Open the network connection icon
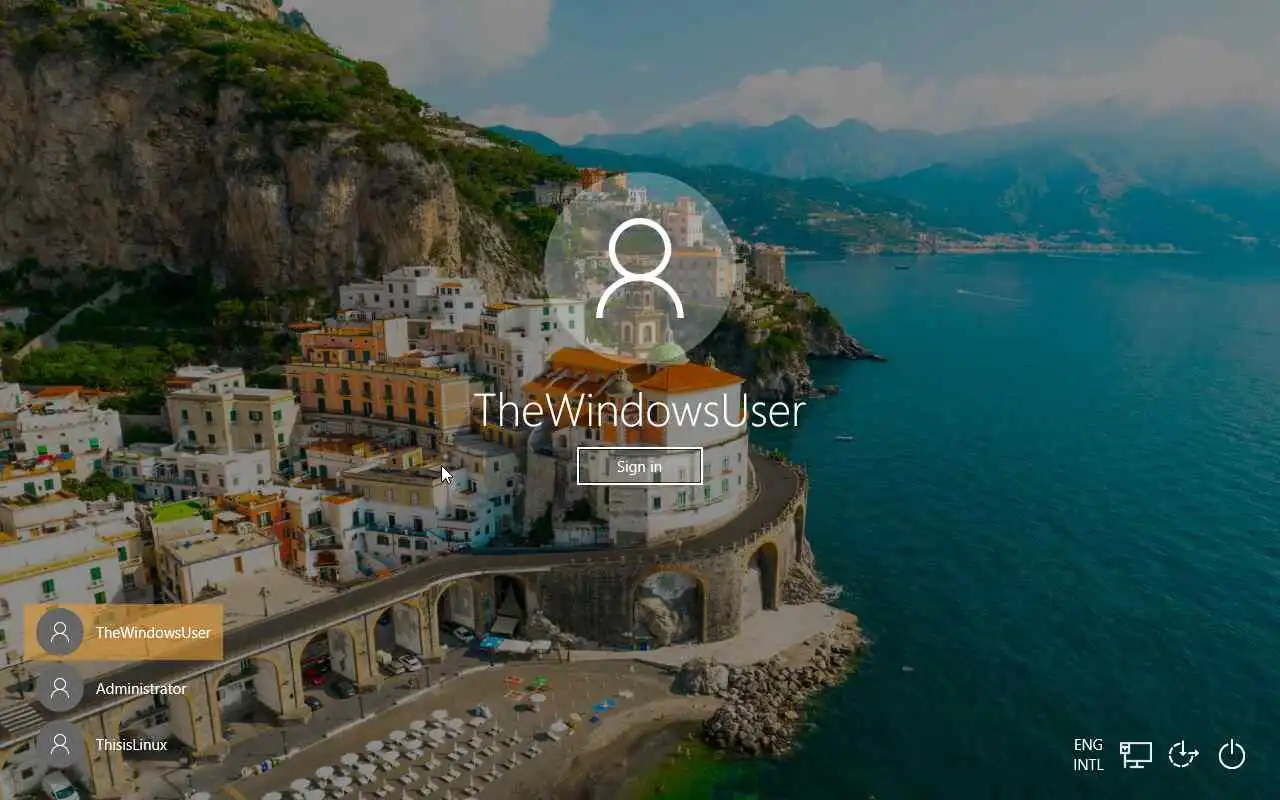 click(1136, 754)
